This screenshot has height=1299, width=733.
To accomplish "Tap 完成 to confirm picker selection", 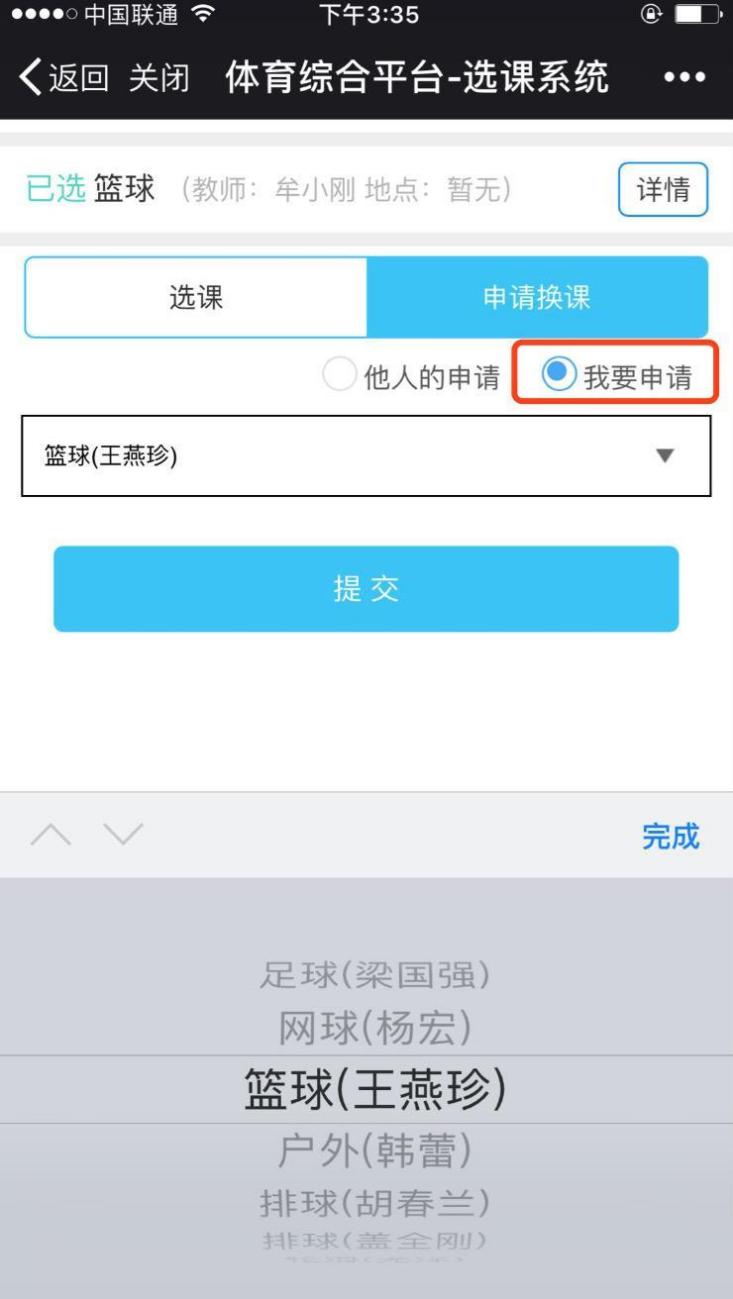I will (670, 836).
